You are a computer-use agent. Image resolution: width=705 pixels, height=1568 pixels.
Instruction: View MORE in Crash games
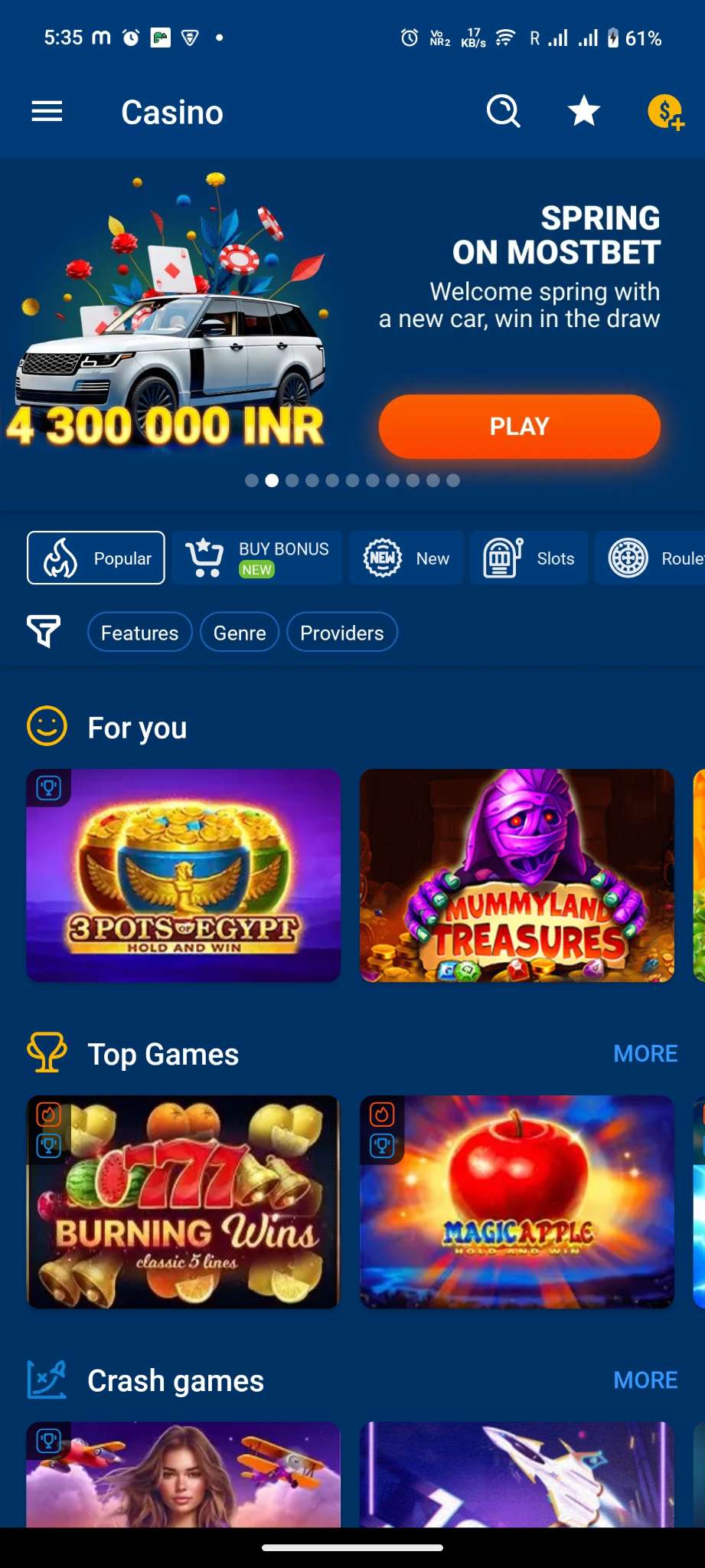point(645,1380)
